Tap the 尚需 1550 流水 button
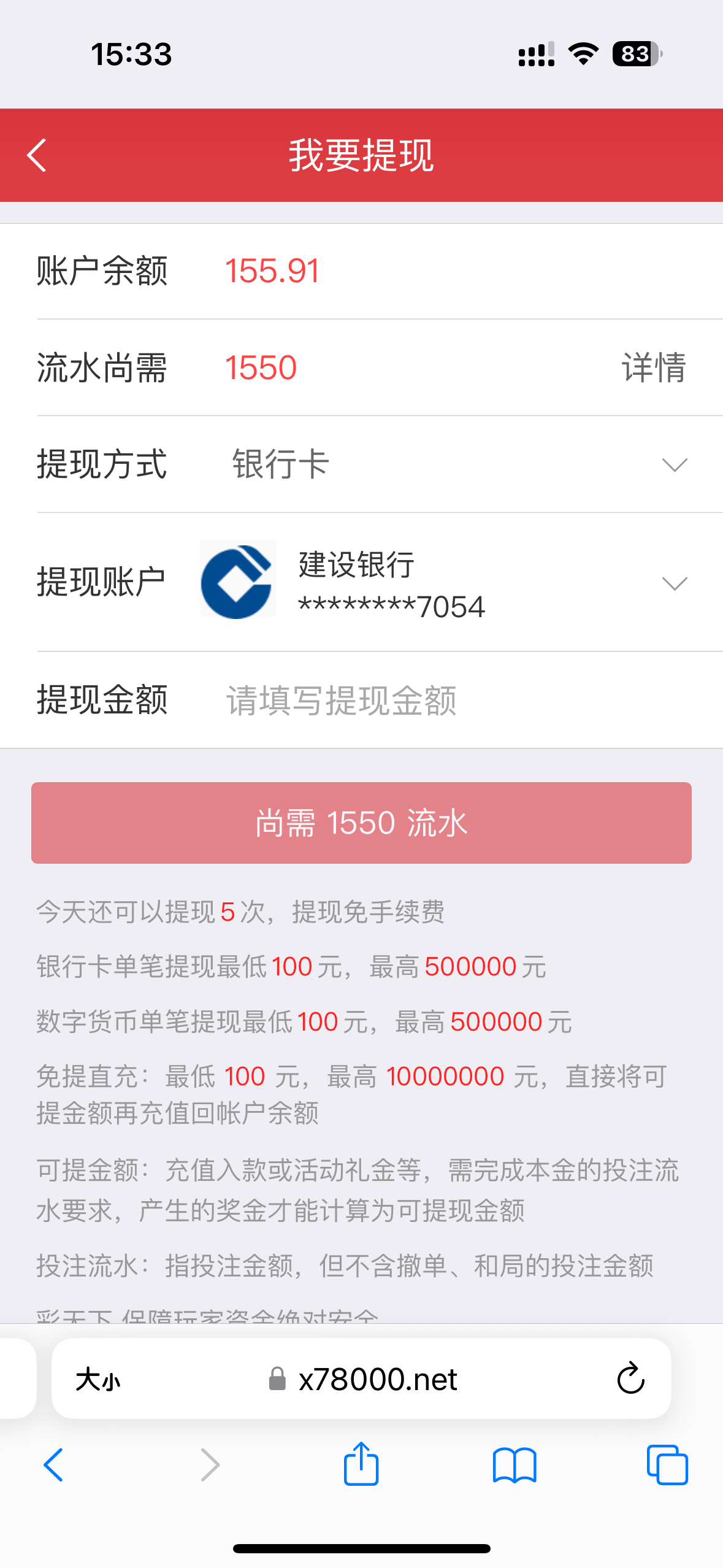The width and height of the screenshot is (723, 1568). pos(361,823)
